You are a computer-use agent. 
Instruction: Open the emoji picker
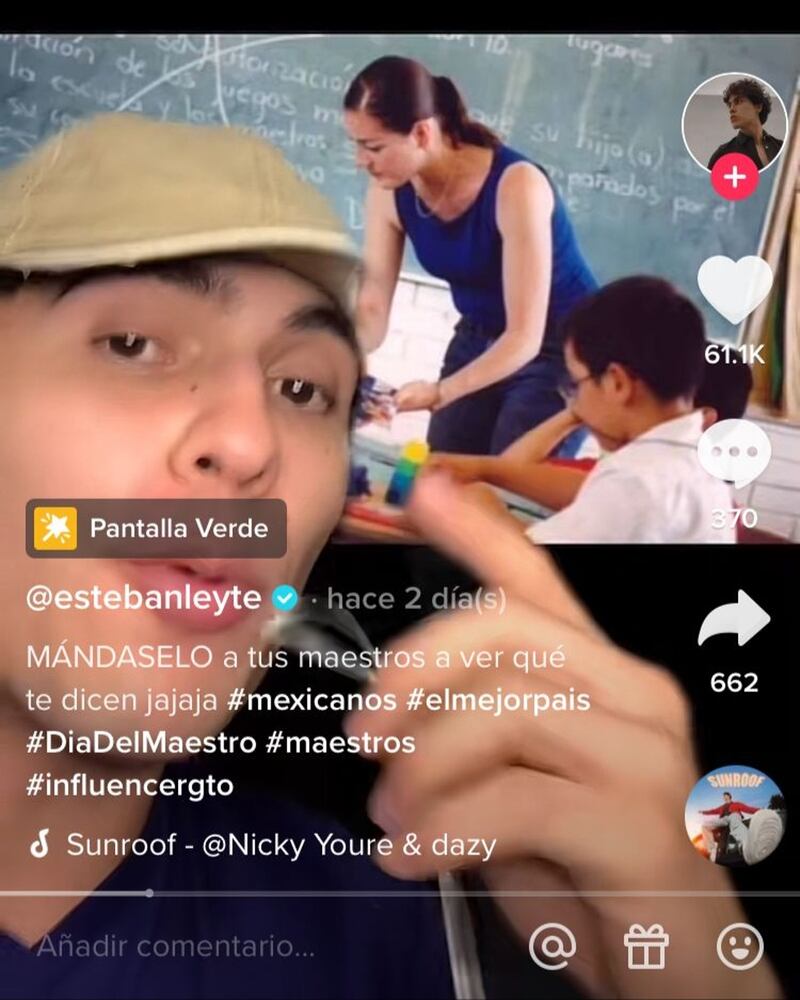tap(739, 946)
